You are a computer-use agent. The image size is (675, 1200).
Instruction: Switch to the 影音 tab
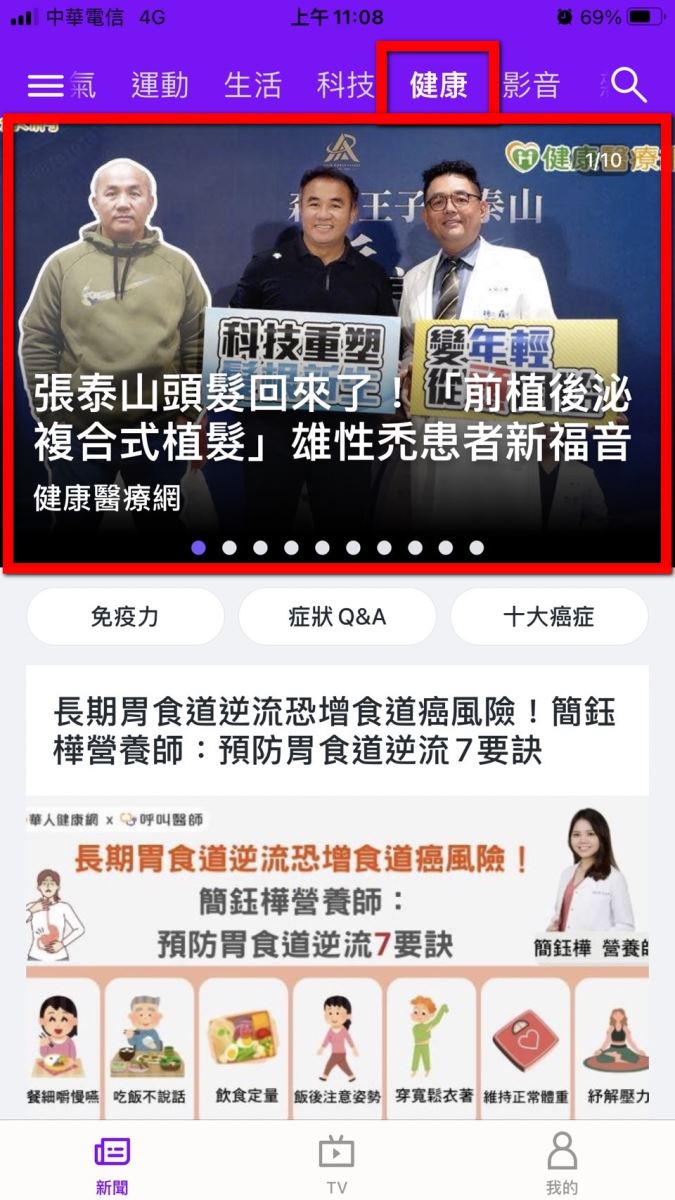tap(531, 86)
